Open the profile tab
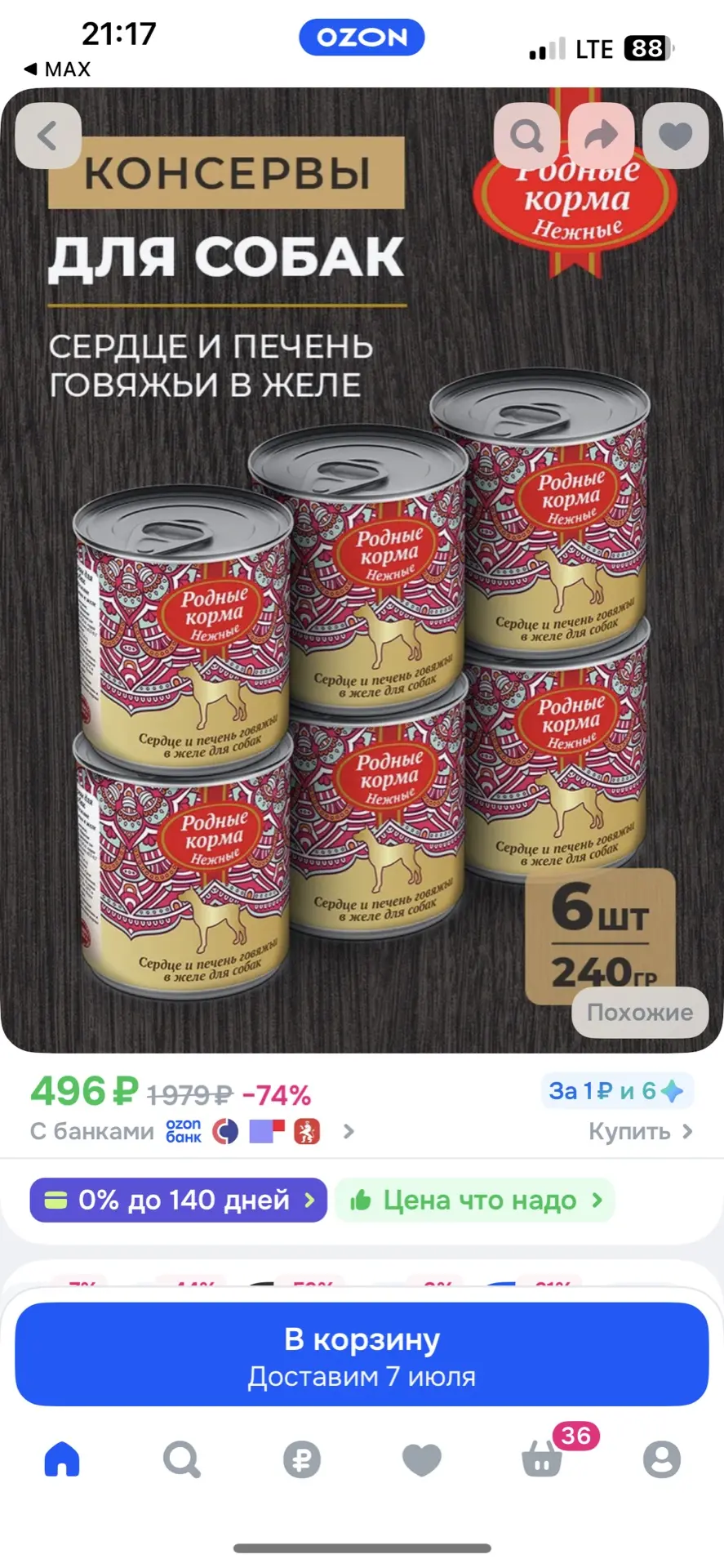The image size is (724, 1568). point(662,1459)
